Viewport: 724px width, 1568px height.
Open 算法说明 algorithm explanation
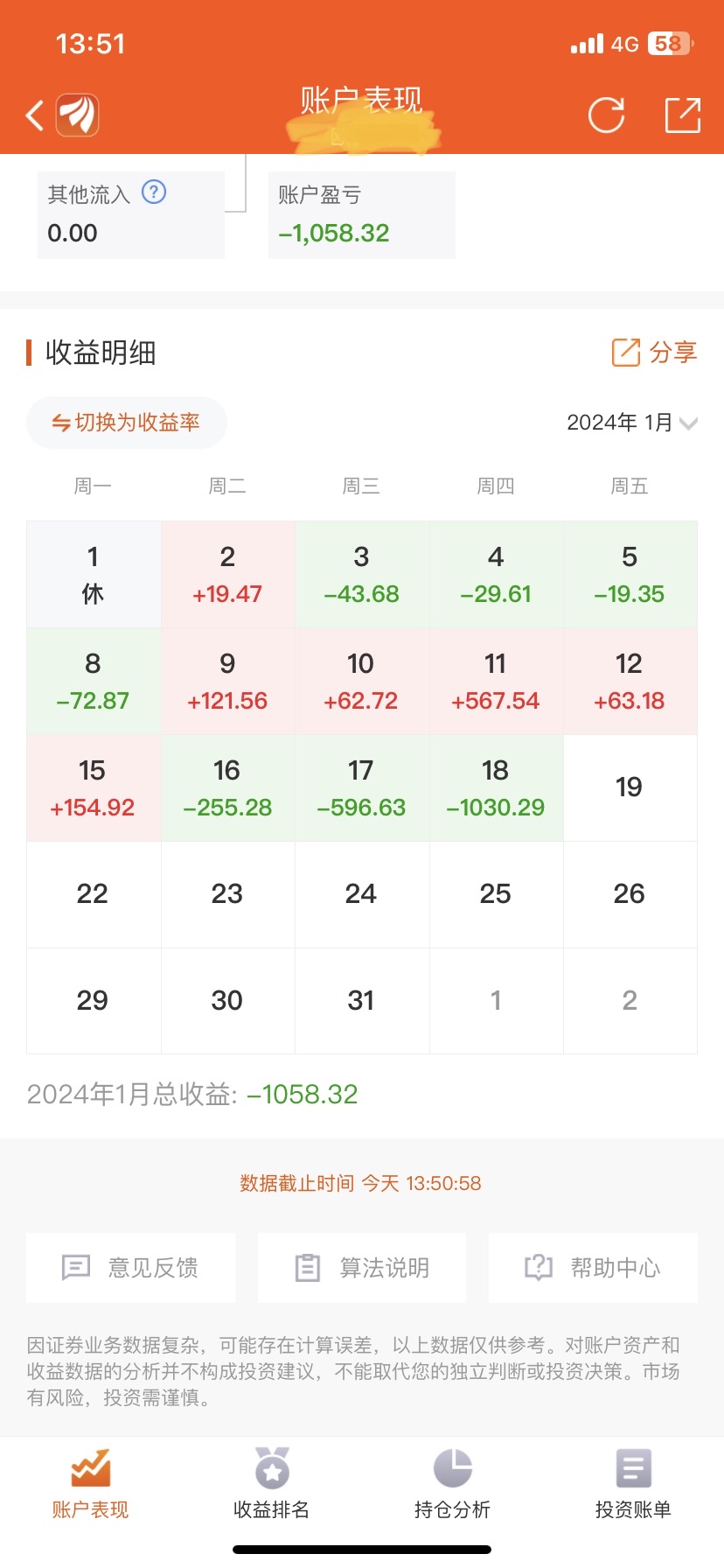tap(362, 1267)
